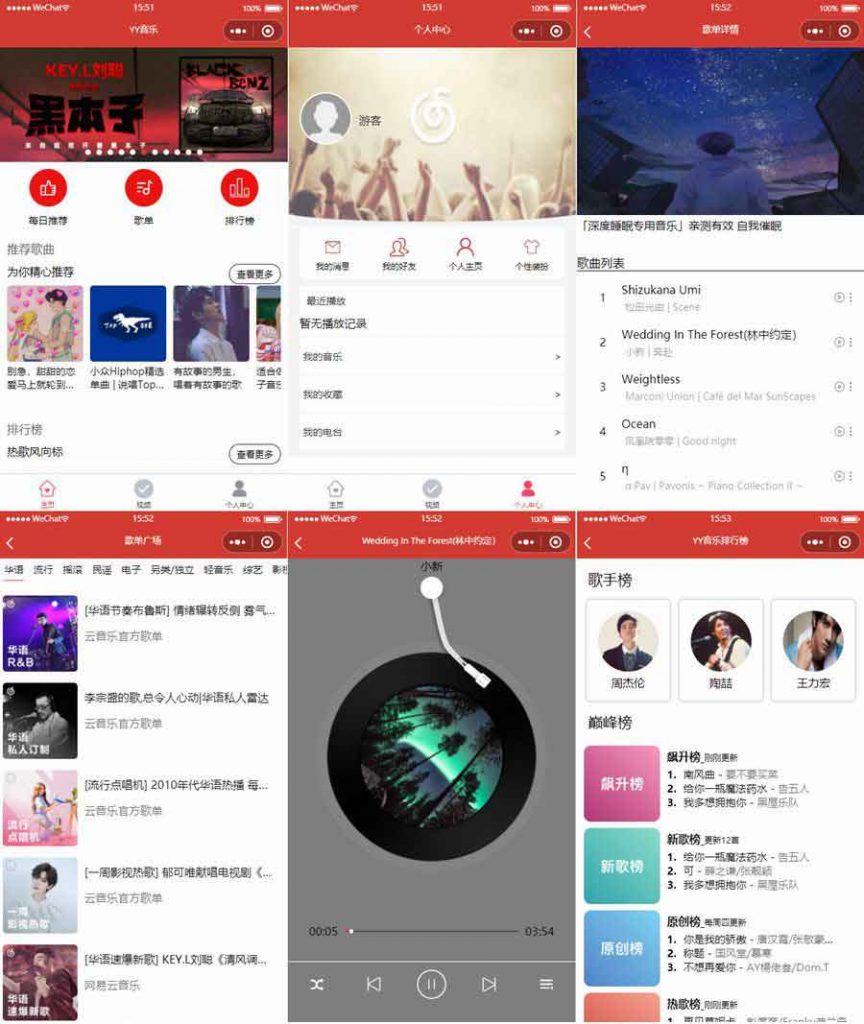
Task: Select the 歌单 playlist icon on home page
Action: coord(144,186)
